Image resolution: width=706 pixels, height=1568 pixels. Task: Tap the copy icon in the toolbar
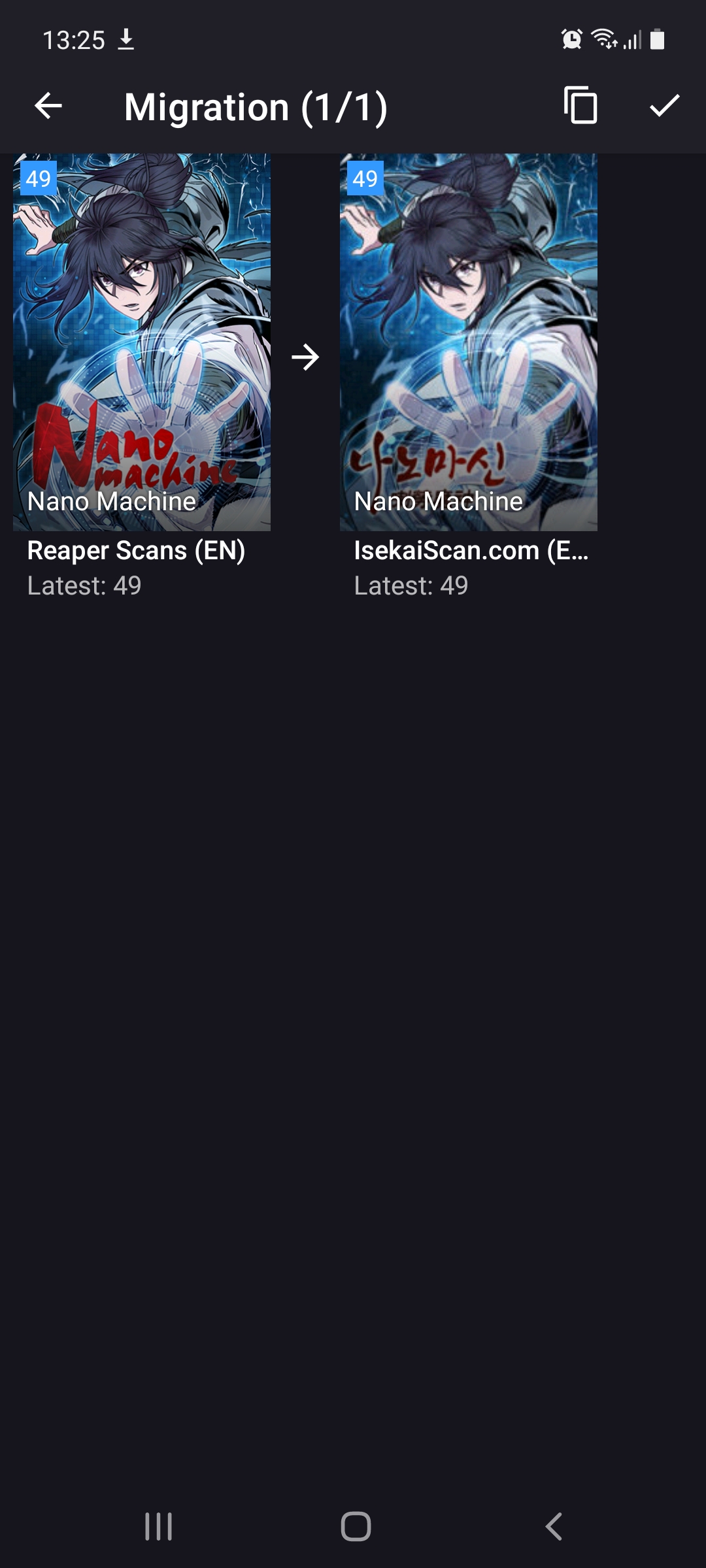pyautogui.click(x=580, y=106)
